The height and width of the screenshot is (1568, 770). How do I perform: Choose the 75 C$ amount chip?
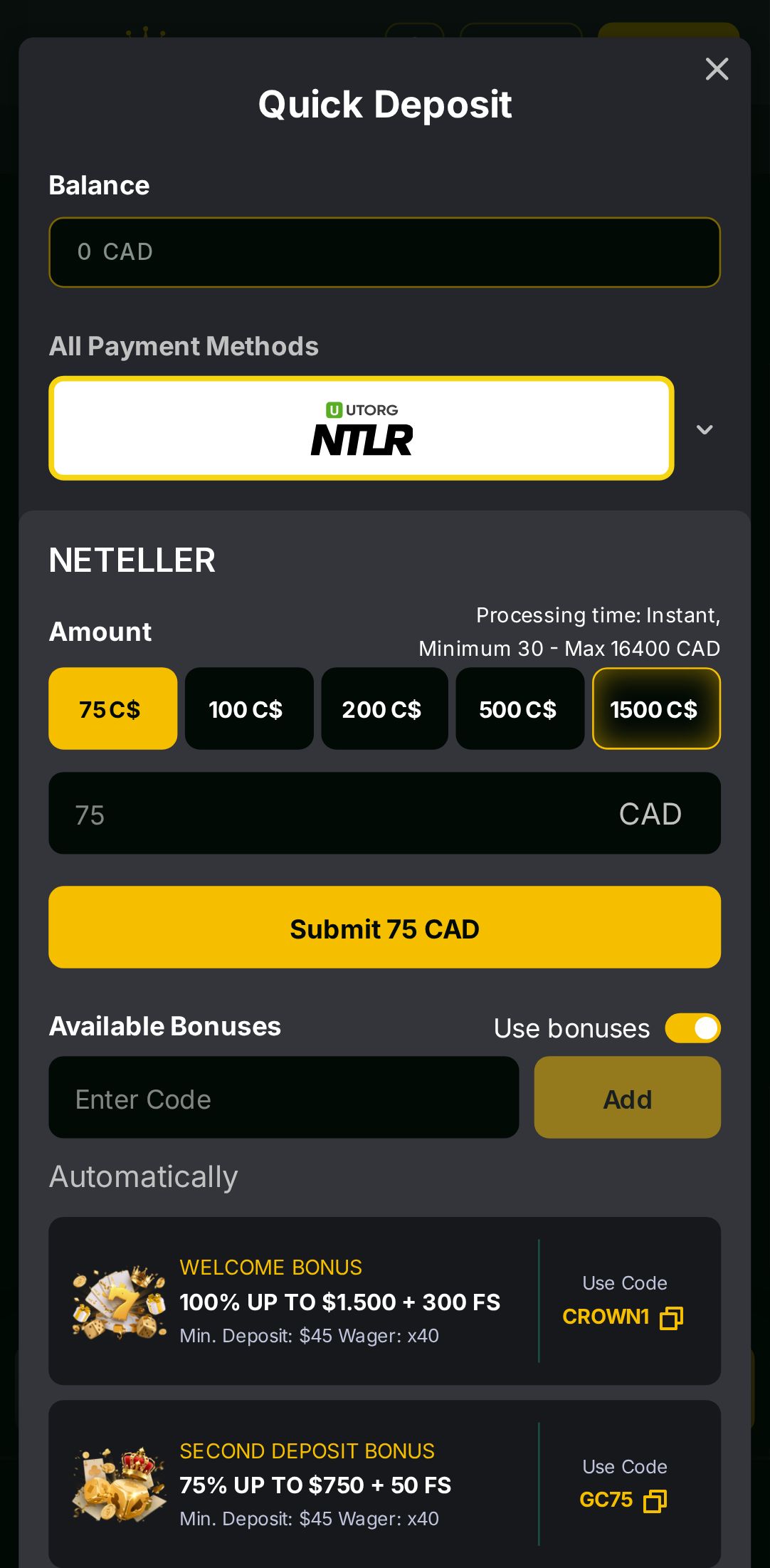112,709
